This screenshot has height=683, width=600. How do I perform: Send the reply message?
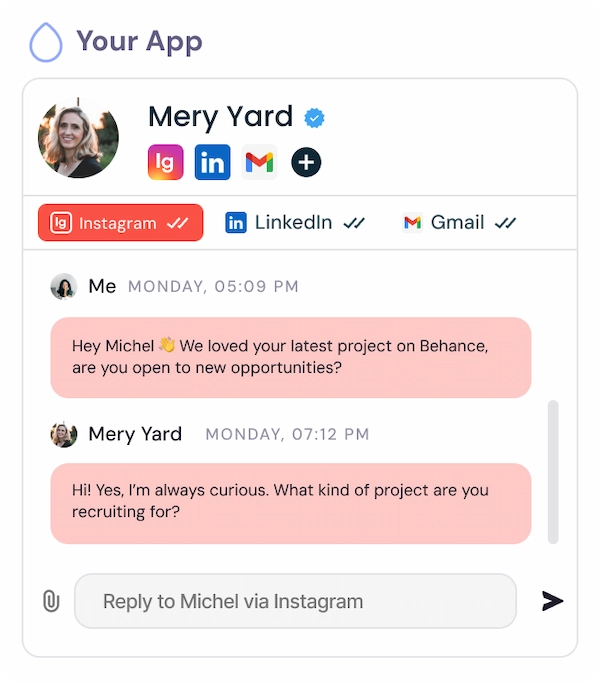click(552, 601)
